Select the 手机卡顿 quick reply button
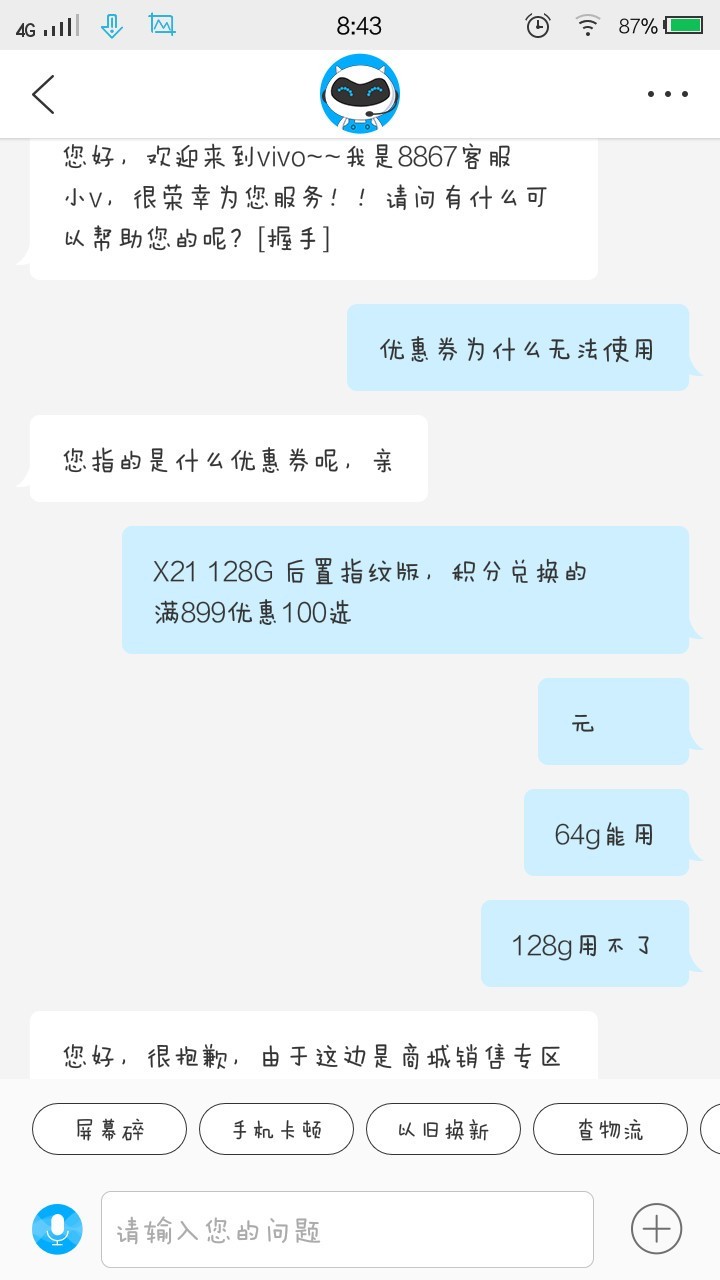The height and width of the screenshot is (1280, 720). pos(276,1128)
